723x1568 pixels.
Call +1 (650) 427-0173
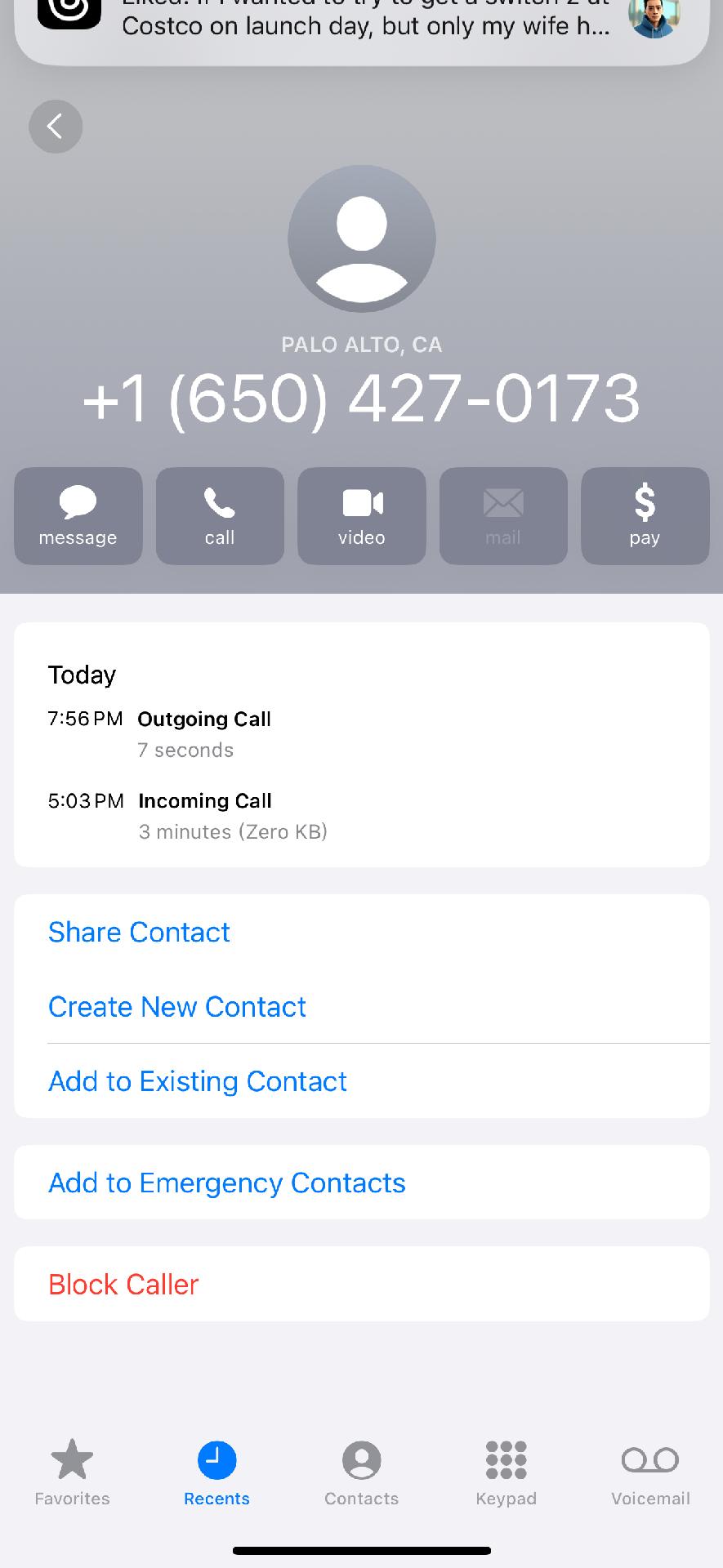[x=220, y=516]
